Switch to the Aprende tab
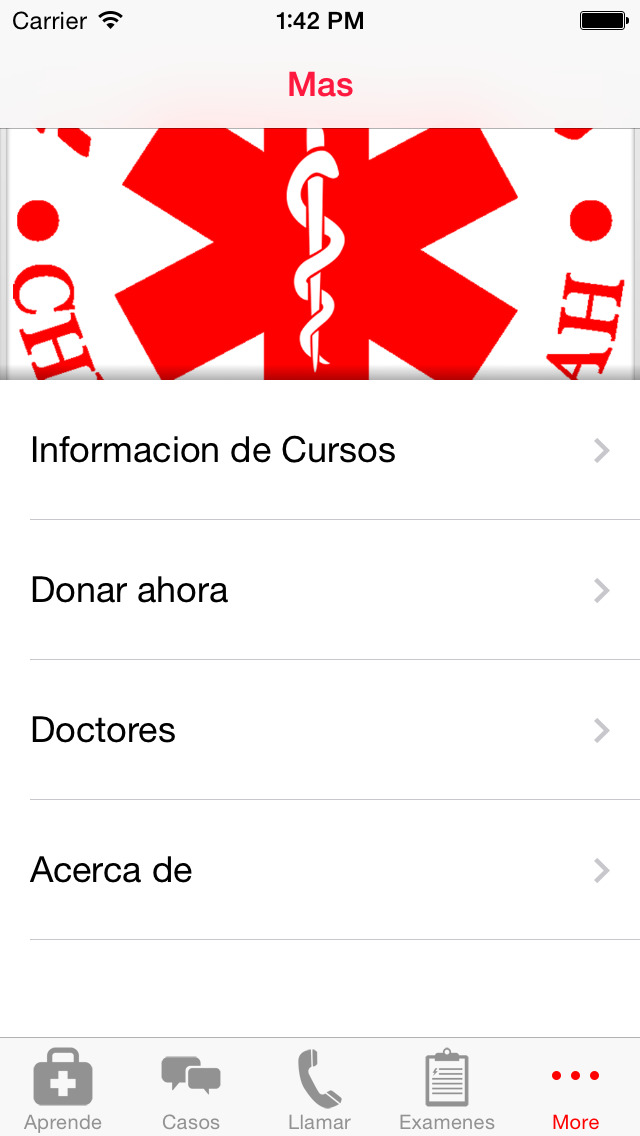 tap(63, 1088)
